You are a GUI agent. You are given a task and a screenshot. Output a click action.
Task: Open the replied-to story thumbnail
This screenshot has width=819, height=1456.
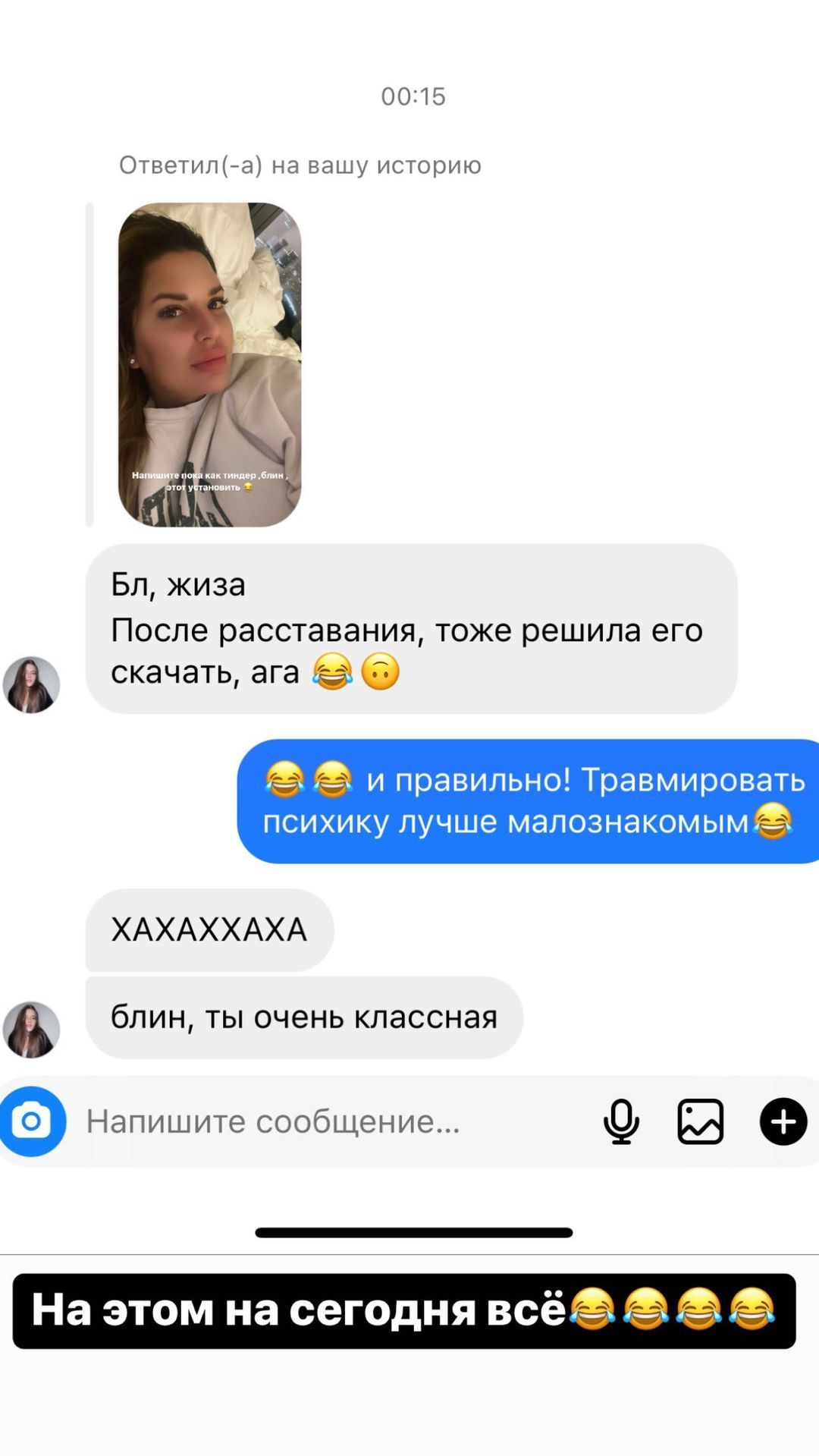pyautogui.click(x=210, y=364)
